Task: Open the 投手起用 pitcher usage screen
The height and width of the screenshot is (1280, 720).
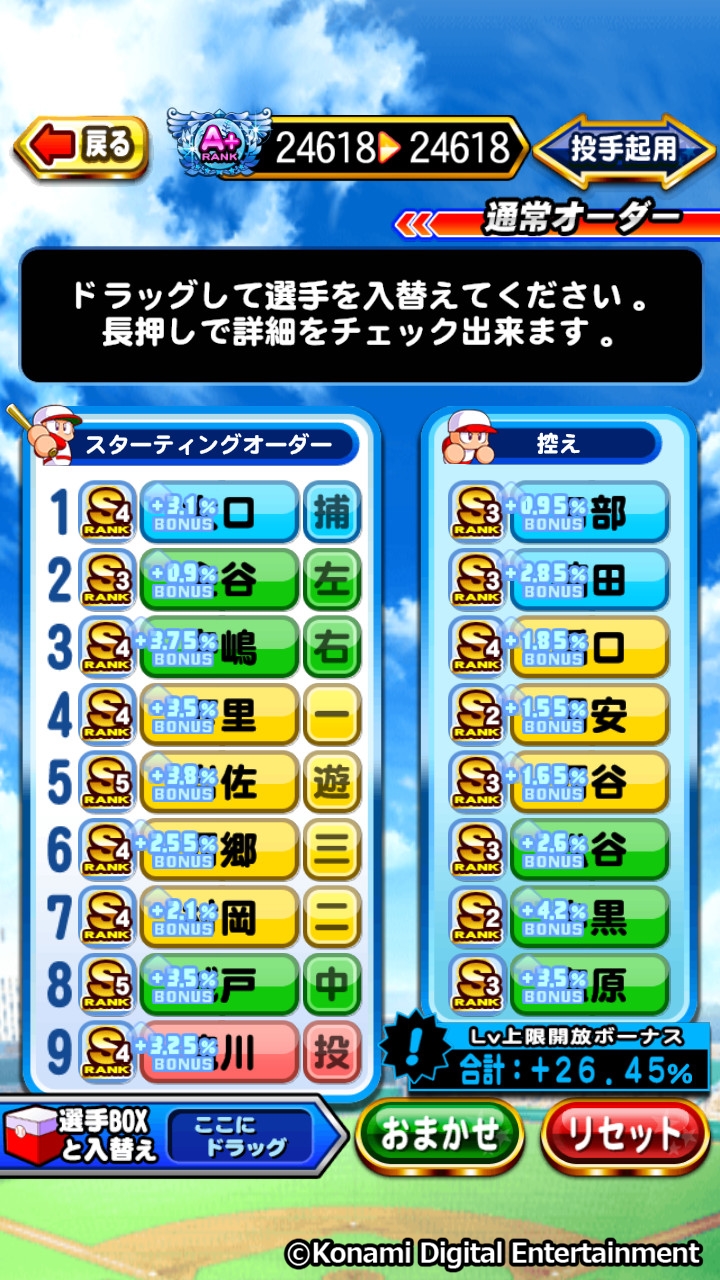Action: (x=625, y=150)
